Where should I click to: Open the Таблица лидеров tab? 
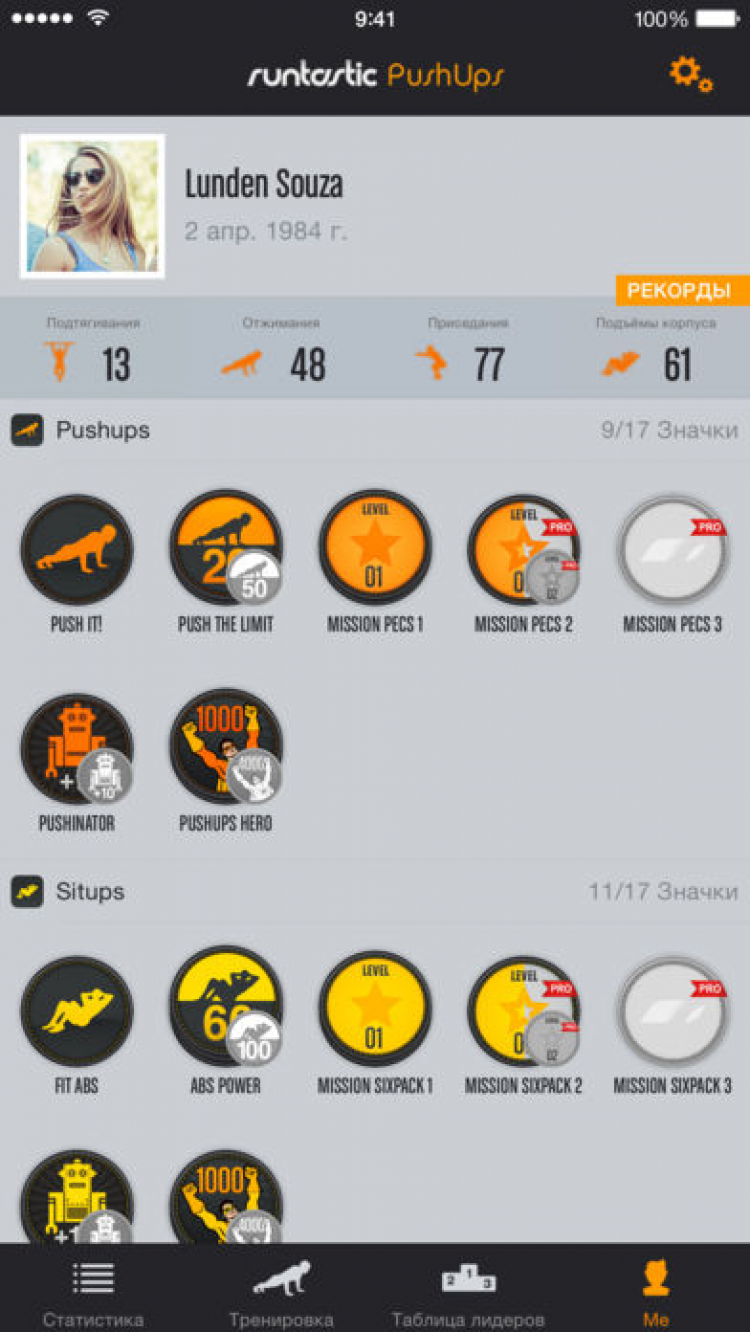click(x=468, y=1292)
